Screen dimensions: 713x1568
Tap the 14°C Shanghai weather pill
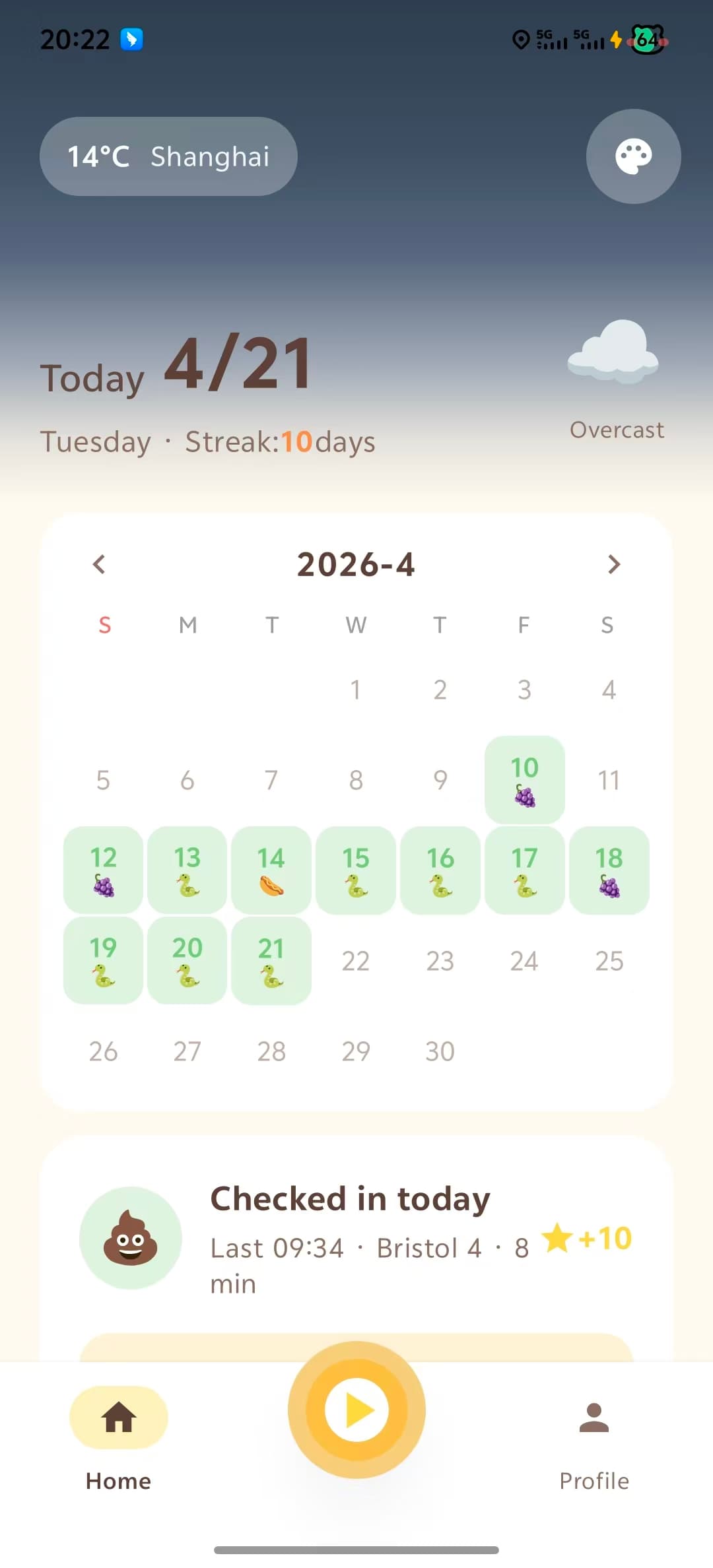(168, 156)
